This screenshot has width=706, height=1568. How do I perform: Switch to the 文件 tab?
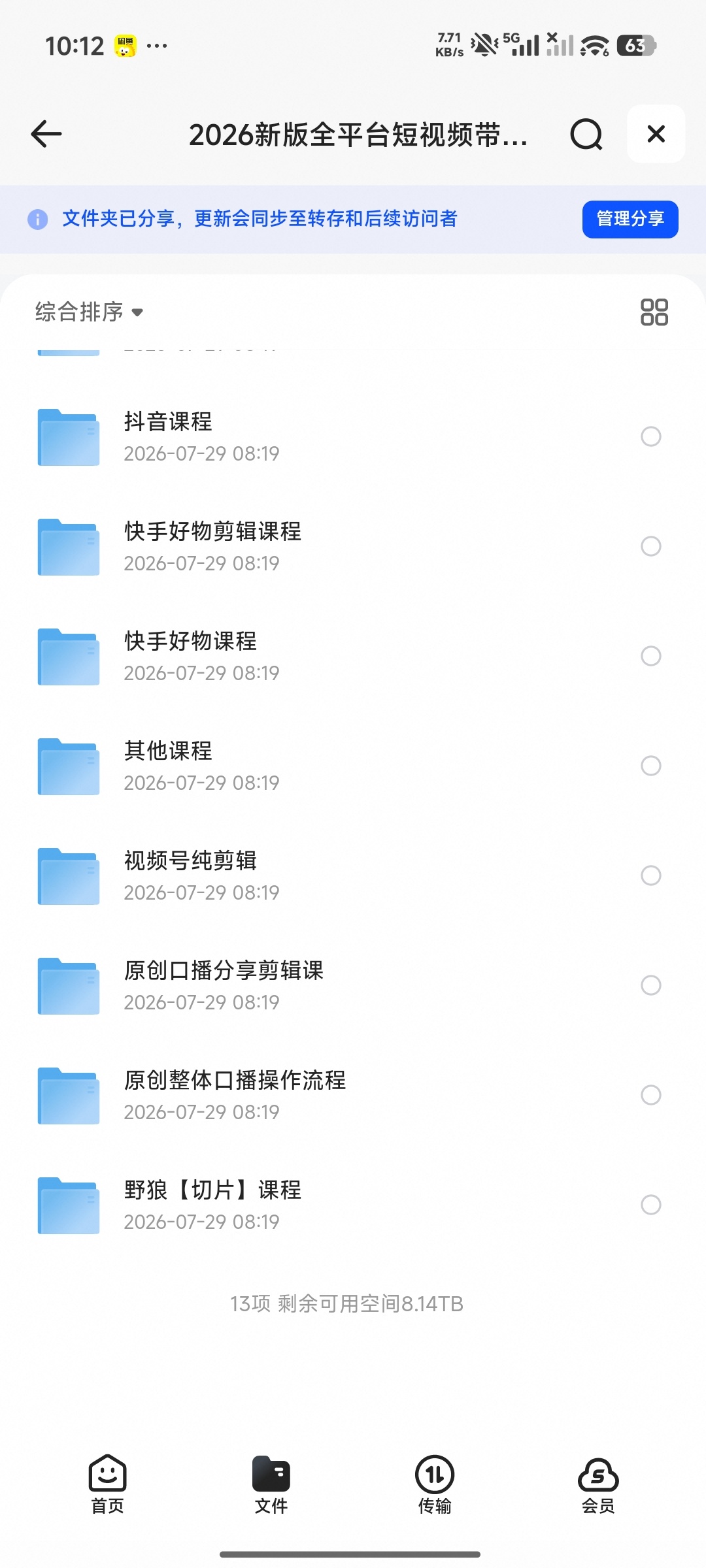point(271,1484)
